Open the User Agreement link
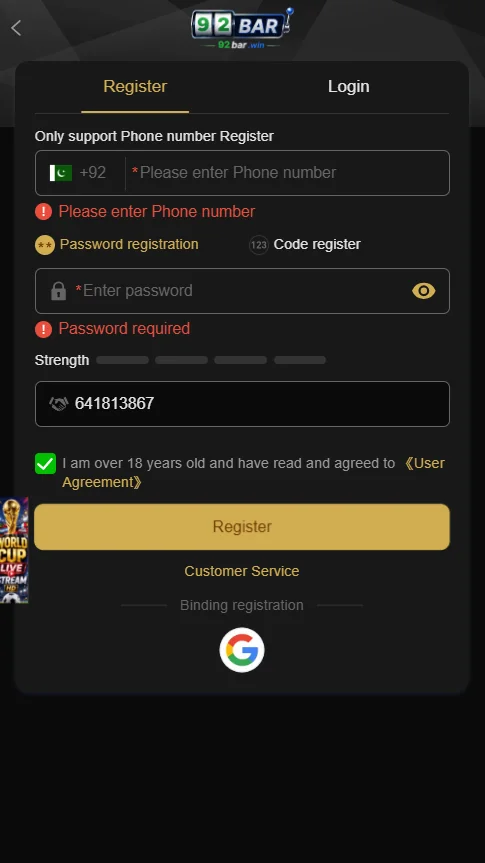The image size is (485, 863). click(253, 473)
